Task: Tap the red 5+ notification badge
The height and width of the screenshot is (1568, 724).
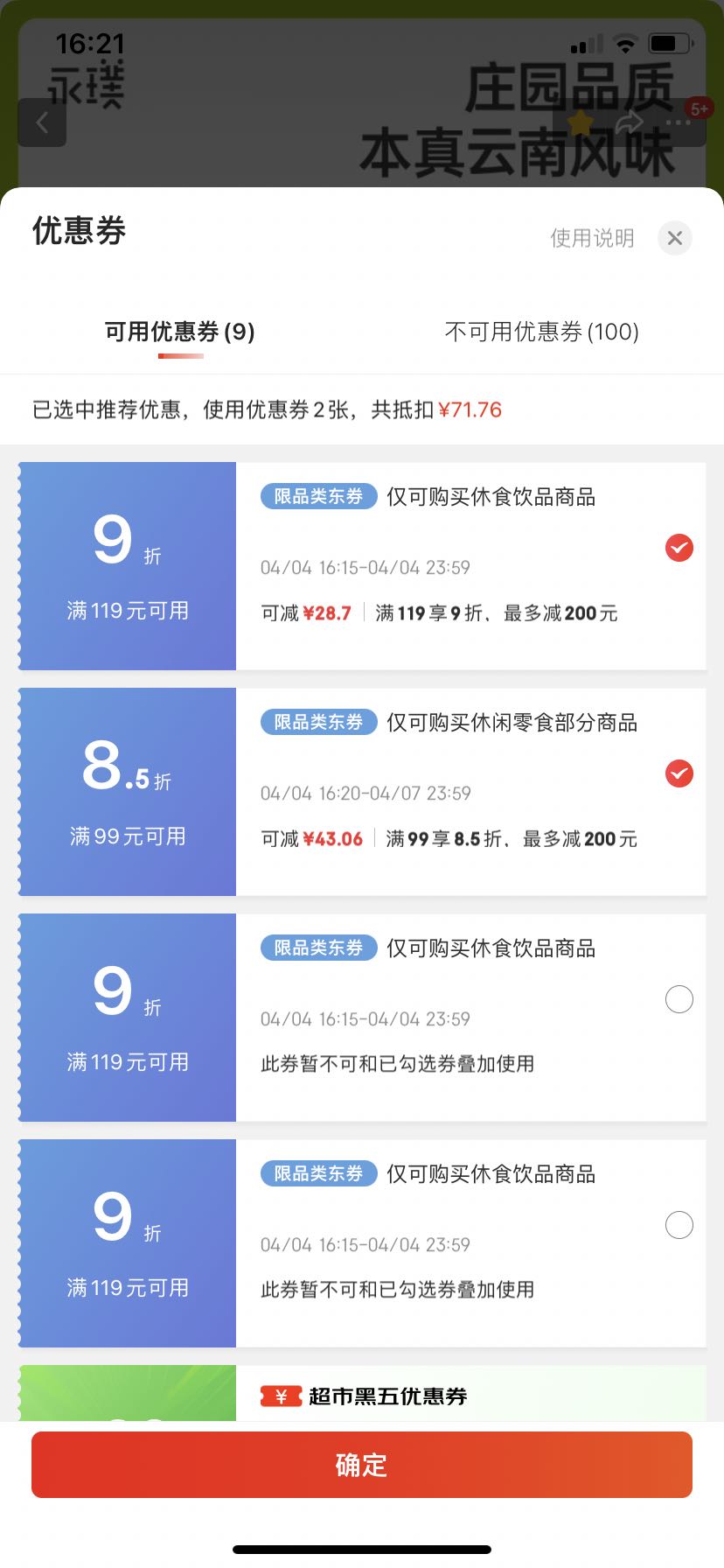Action: tap(697, 108)
